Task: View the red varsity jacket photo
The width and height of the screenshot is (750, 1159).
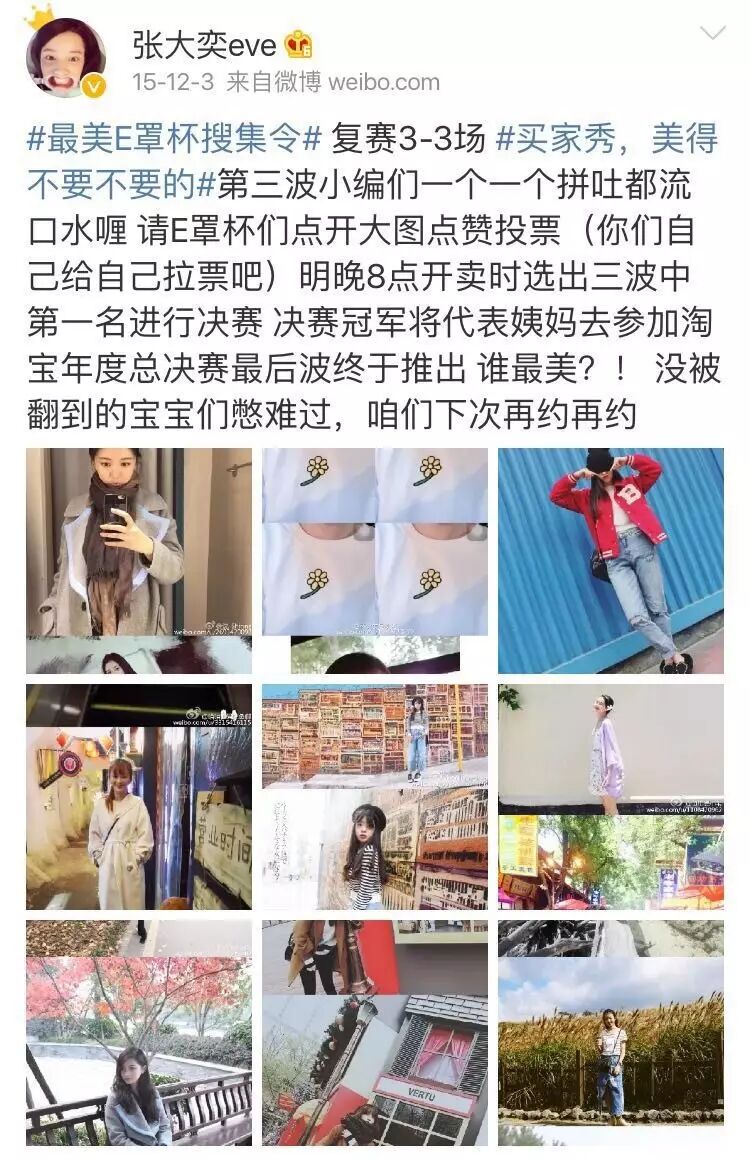Action: (611, 560)
